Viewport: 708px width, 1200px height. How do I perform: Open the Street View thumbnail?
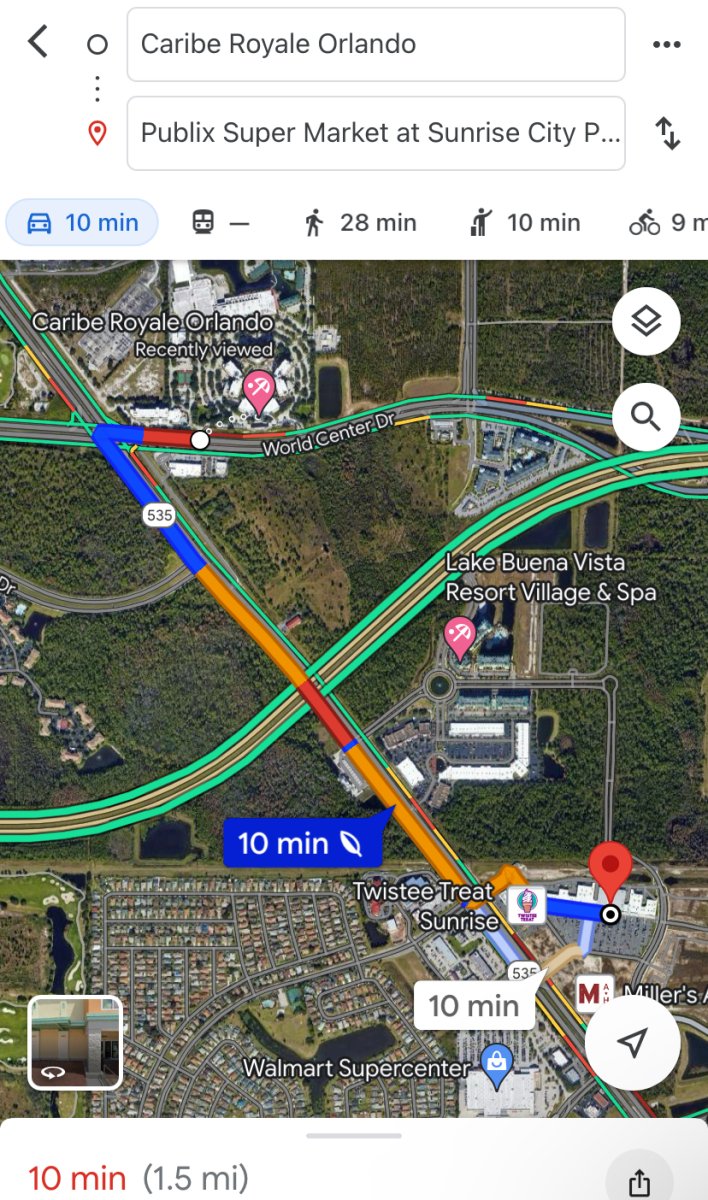point(76,1042)
